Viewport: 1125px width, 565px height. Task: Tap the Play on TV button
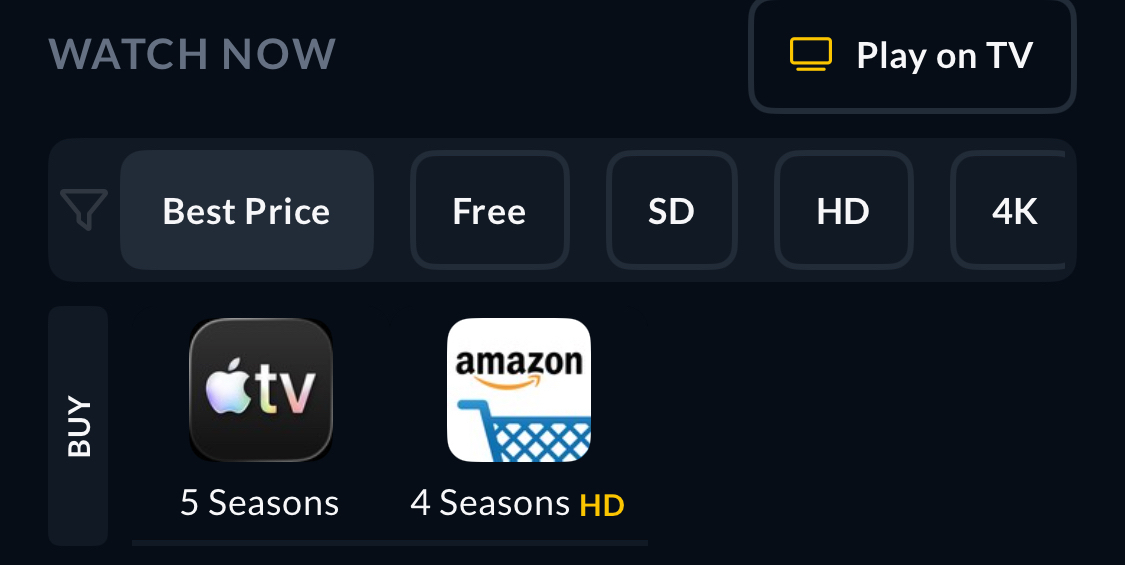pyautogui.click(x=912, y=56)
